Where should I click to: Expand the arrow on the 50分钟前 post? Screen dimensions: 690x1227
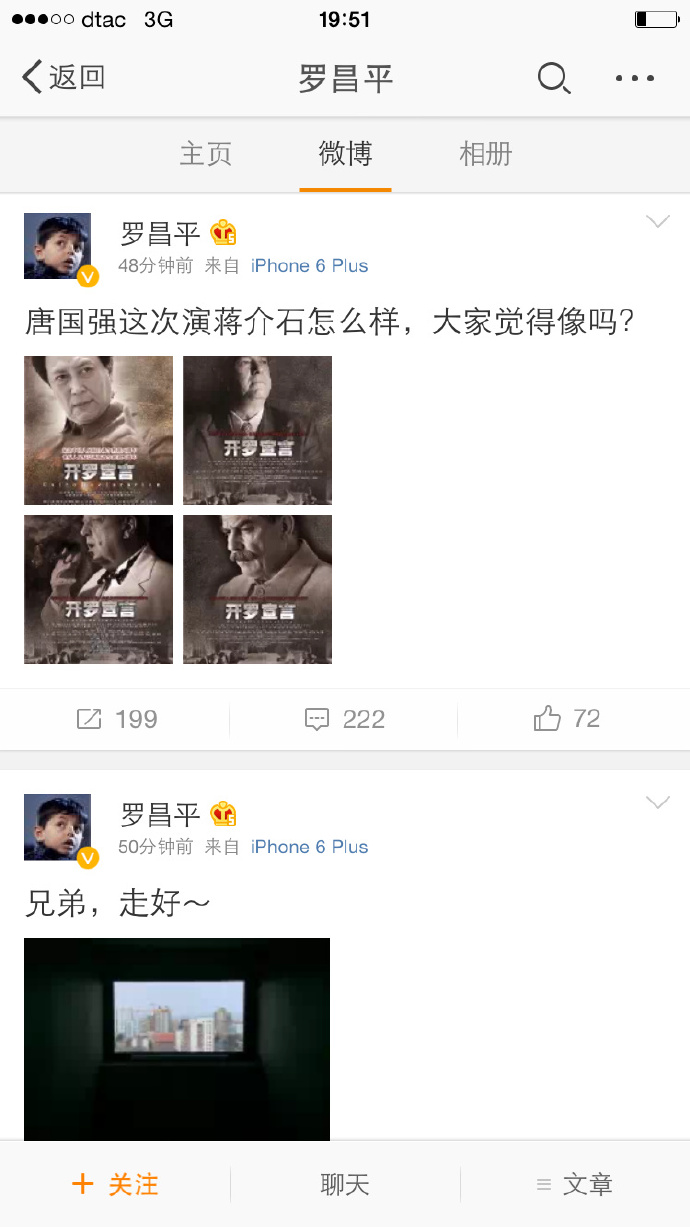pyautogui.click(x=657, y=803)
